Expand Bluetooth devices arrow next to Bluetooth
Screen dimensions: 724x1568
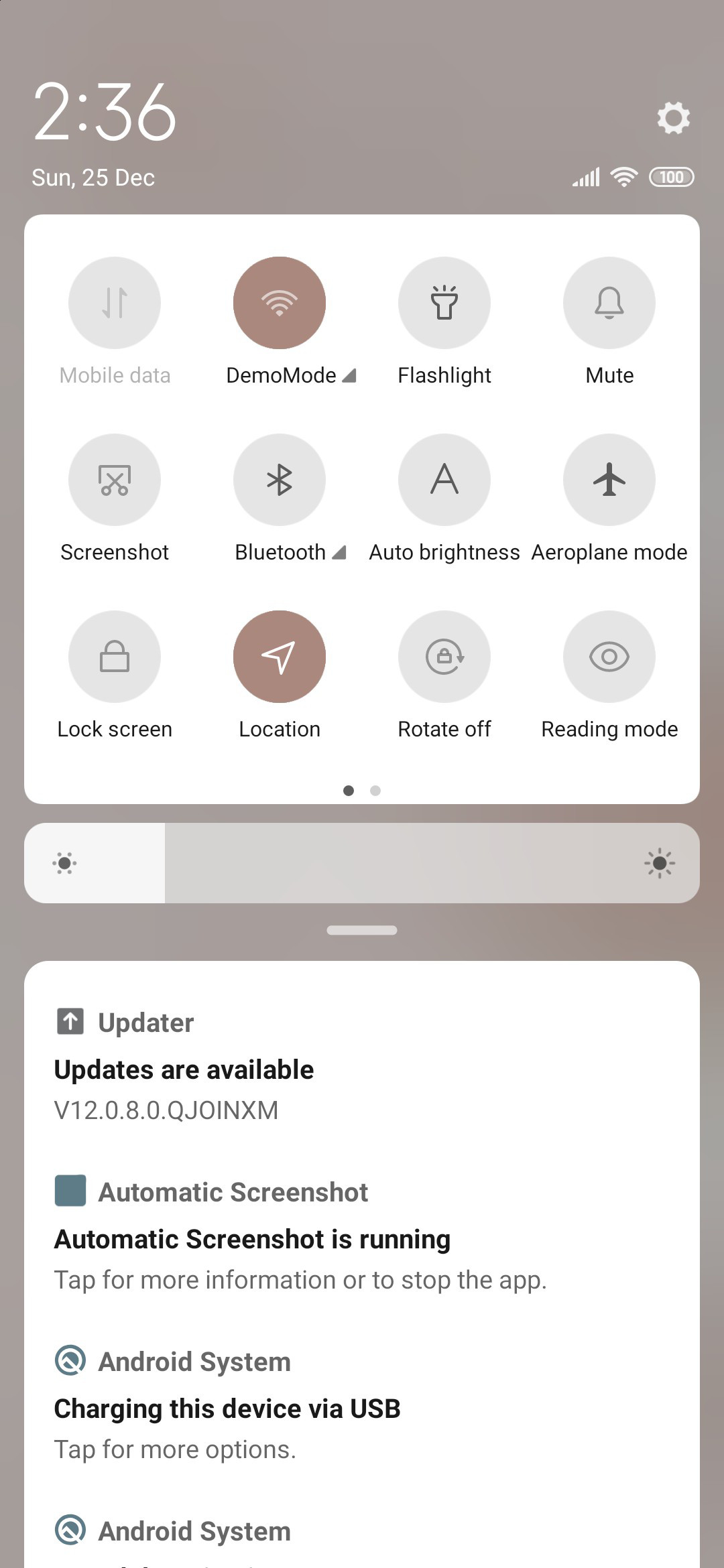[339, 552]
